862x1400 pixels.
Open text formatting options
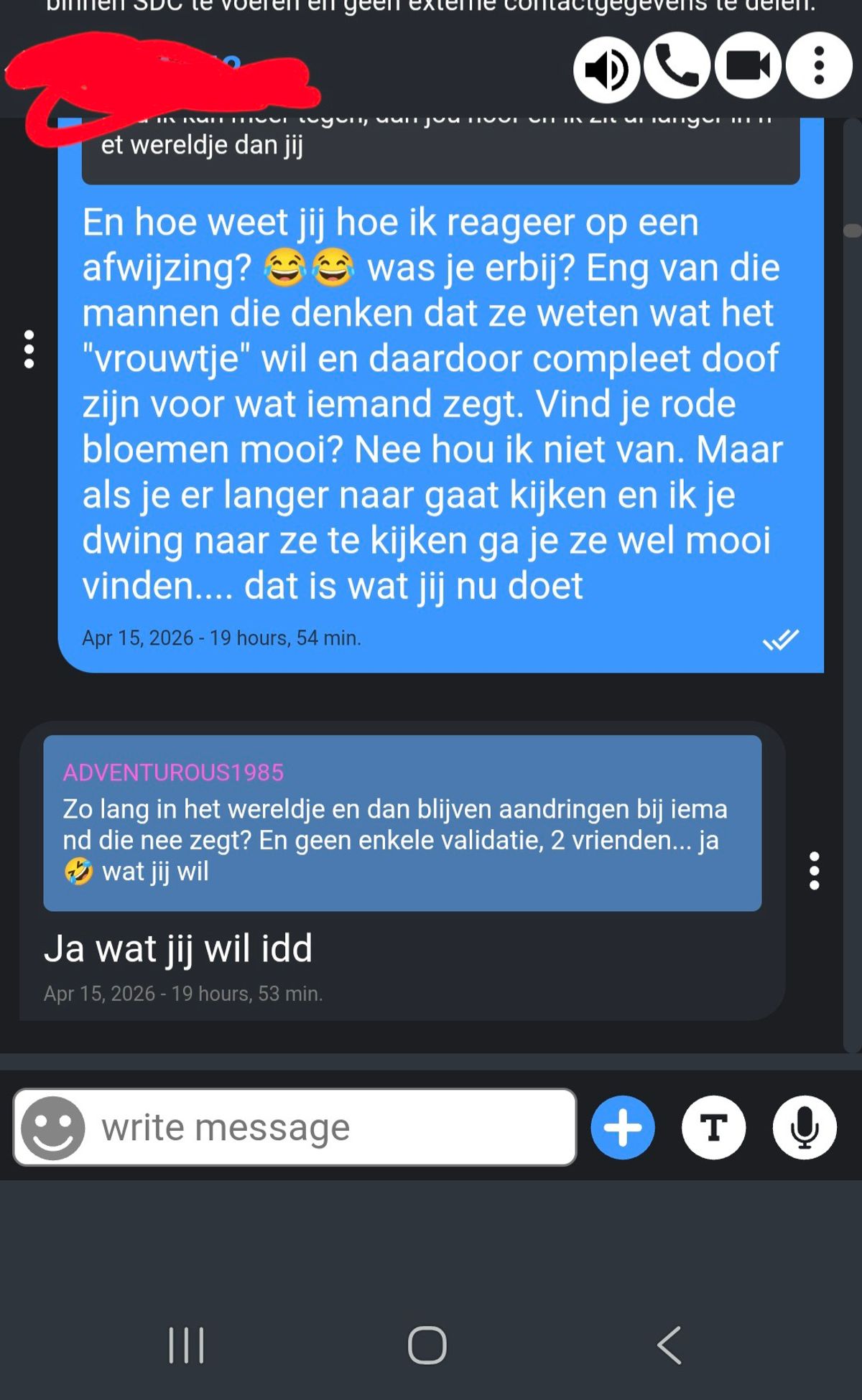[713, 1127]
